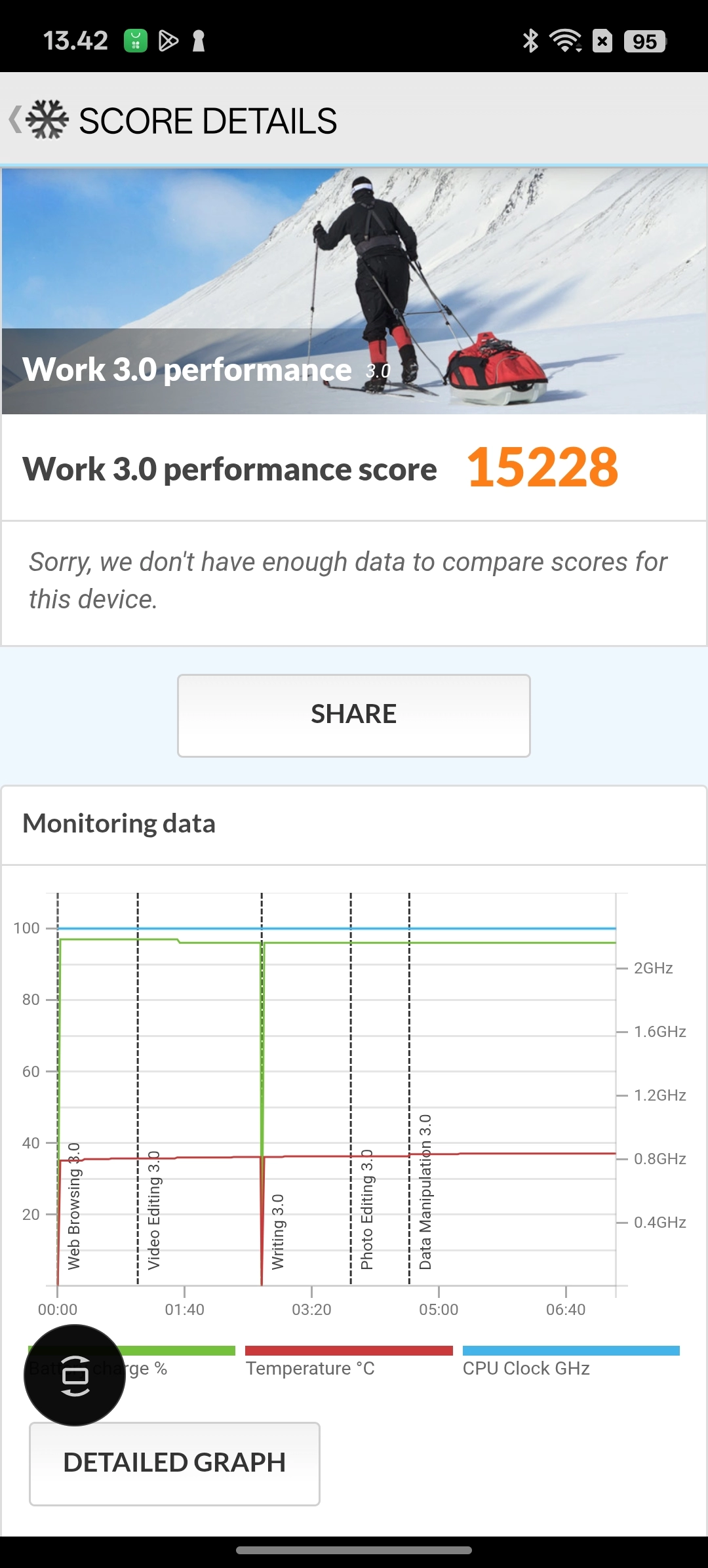This screenshot has width=708, height=1568.
Task: Go back using the snowflake arrow
Action: (38, 120)
